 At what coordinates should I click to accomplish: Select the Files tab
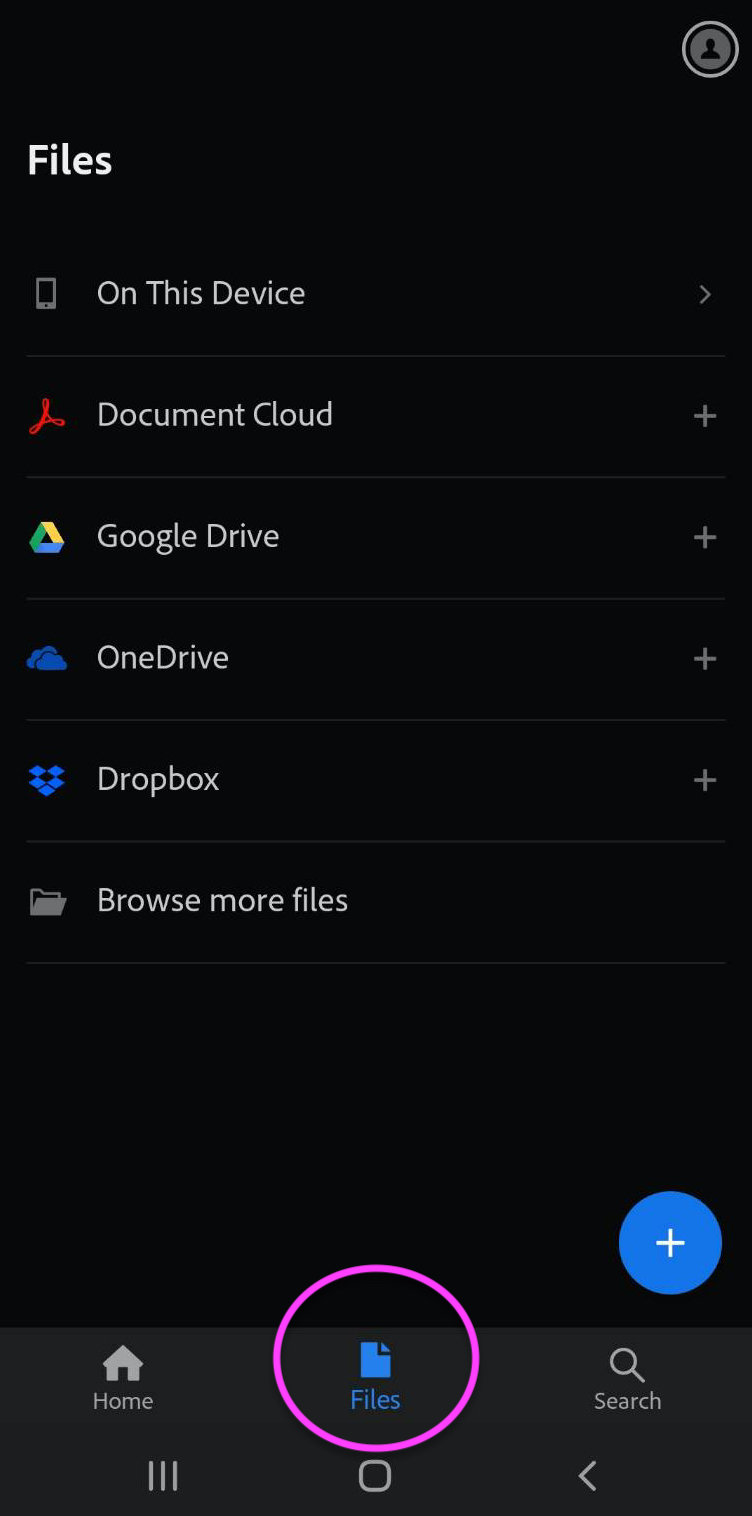click(x=376, y=1378)
